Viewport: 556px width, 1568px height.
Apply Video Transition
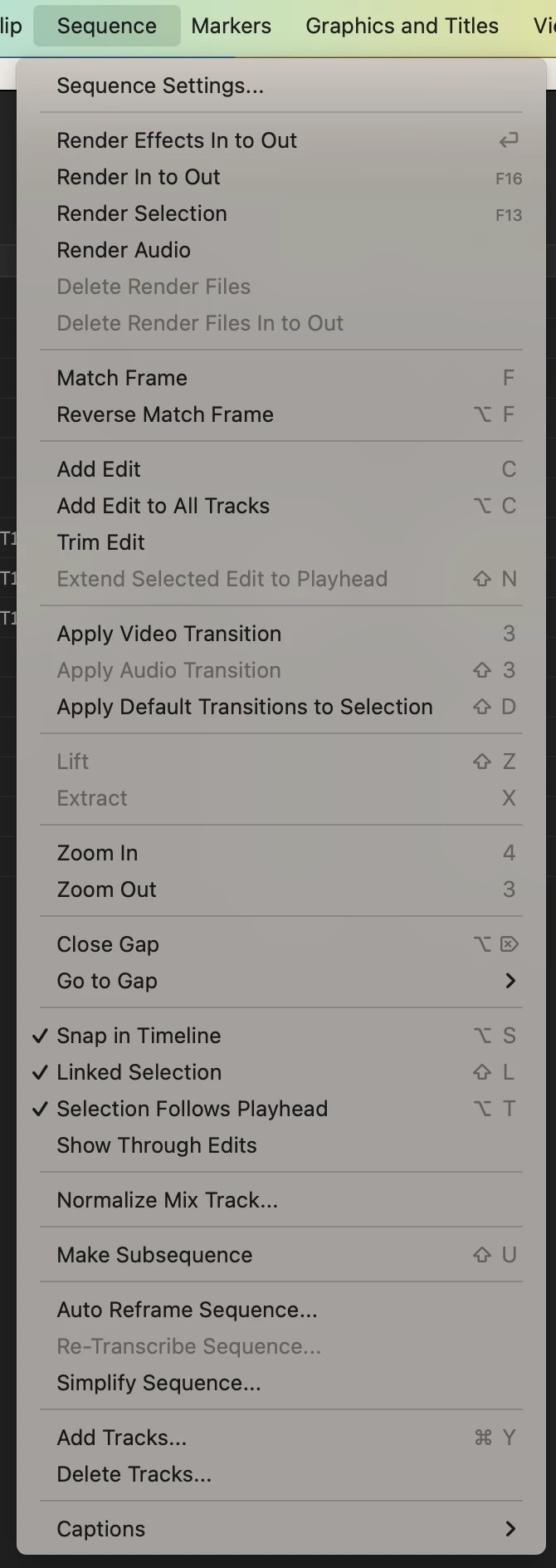[x=169, y=634]
